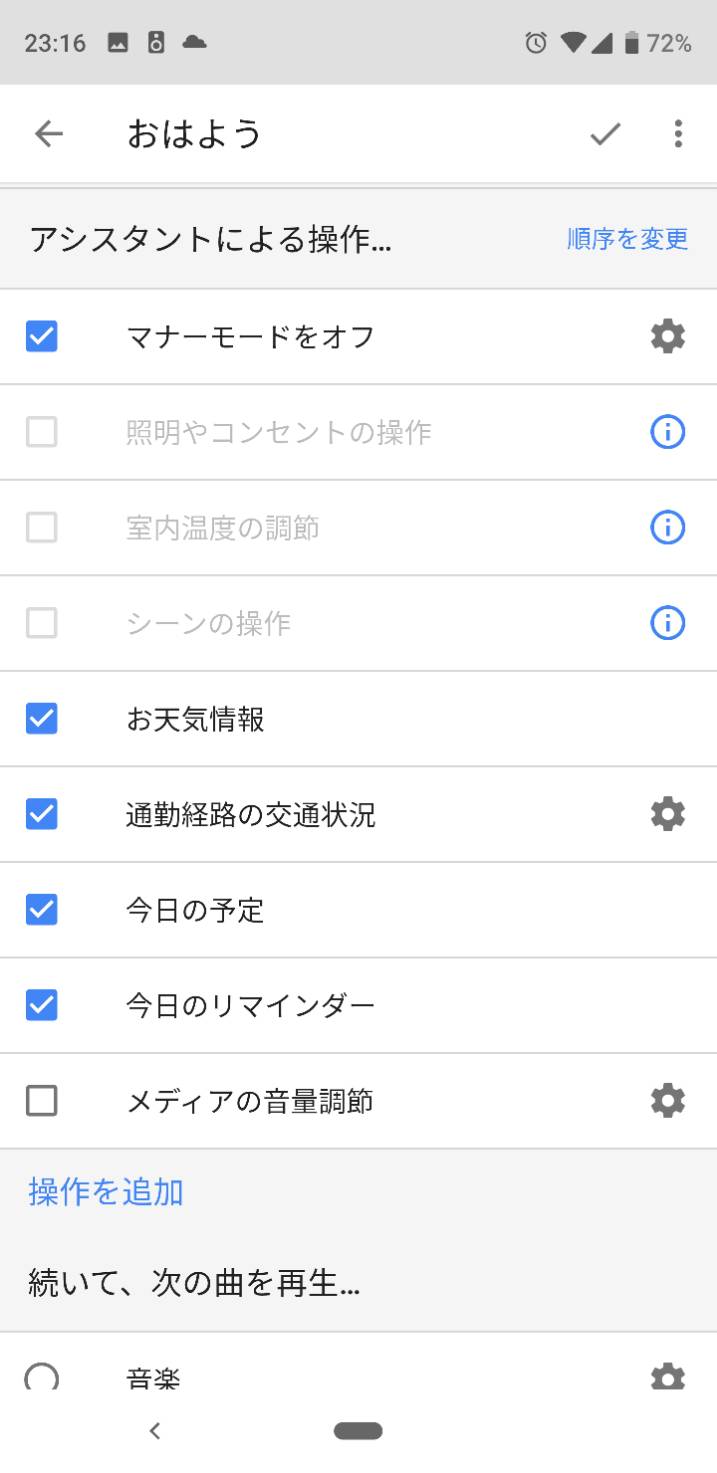Save the routine with the checkmark icon
Image resolution: width=717 pixels, height=1473 pixels.
click(x=605, y=134)
